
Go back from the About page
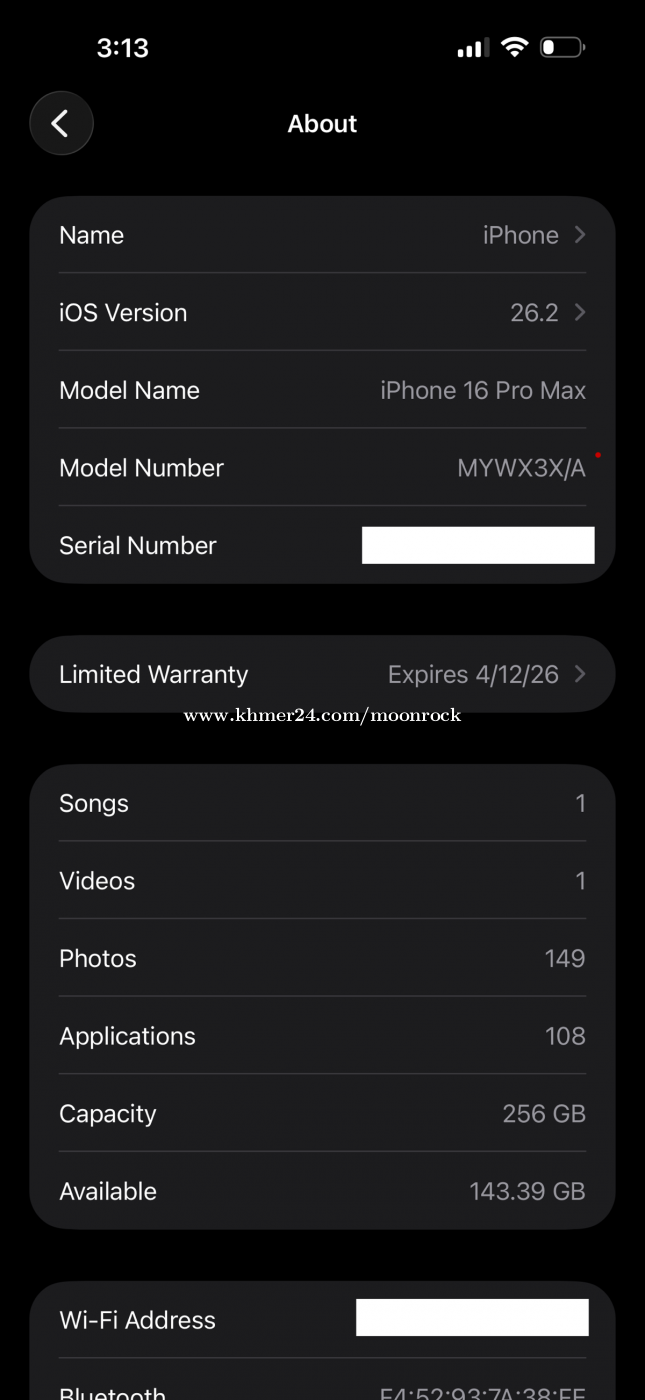coord(61,124)
